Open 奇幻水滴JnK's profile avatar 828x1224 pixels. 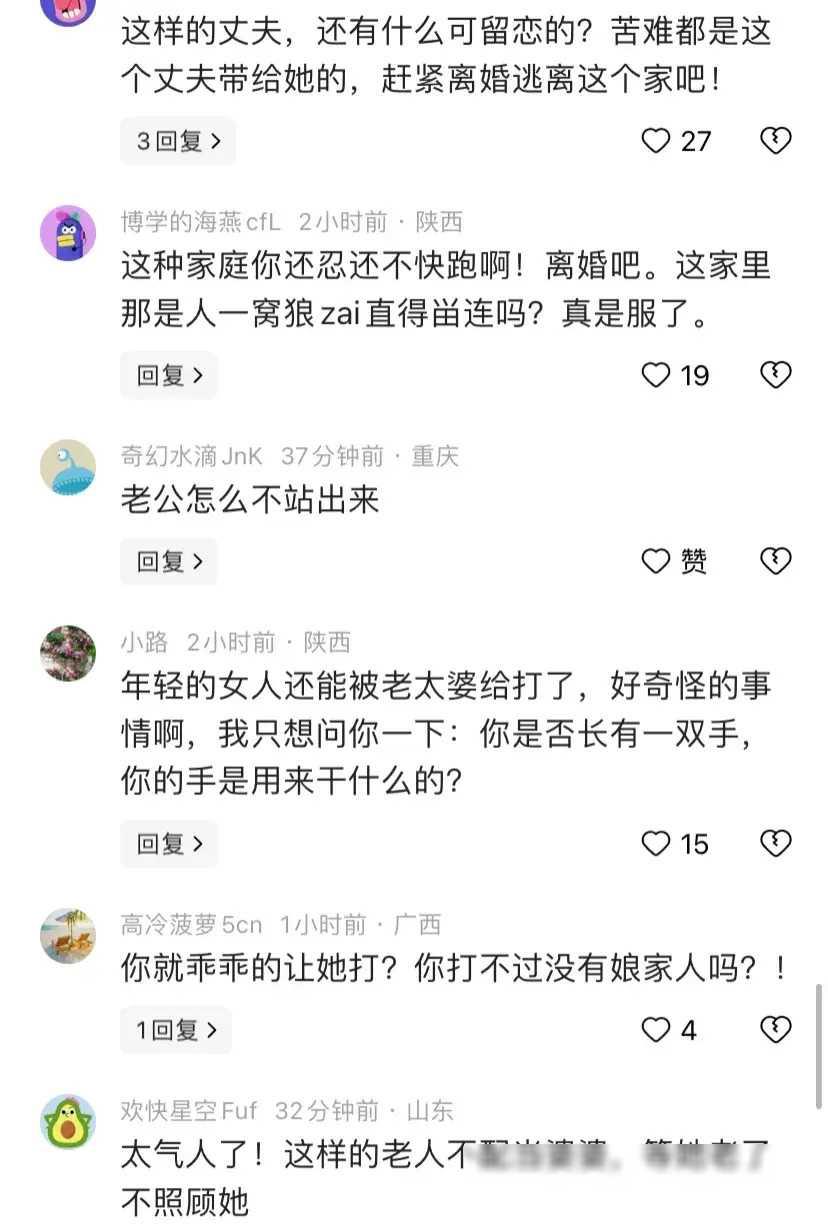point(68,467)
